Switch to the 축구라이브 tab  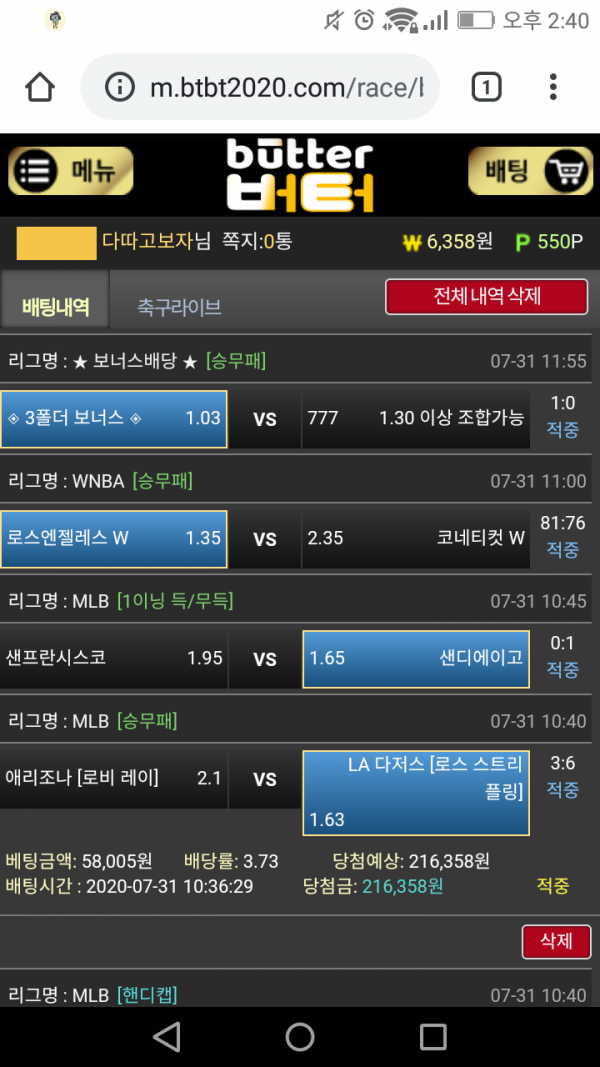(179, 307)
